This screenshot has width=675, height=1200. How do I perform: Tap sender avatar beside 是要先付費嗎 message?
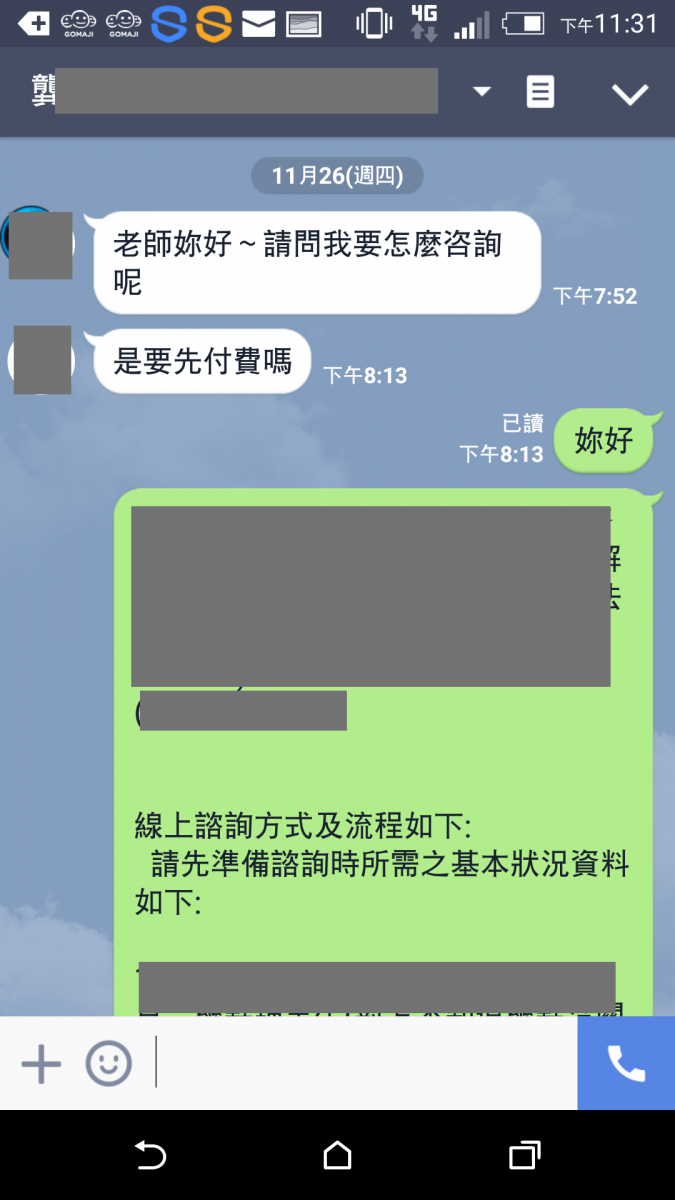pyautogui.click(x=42, y=360)
